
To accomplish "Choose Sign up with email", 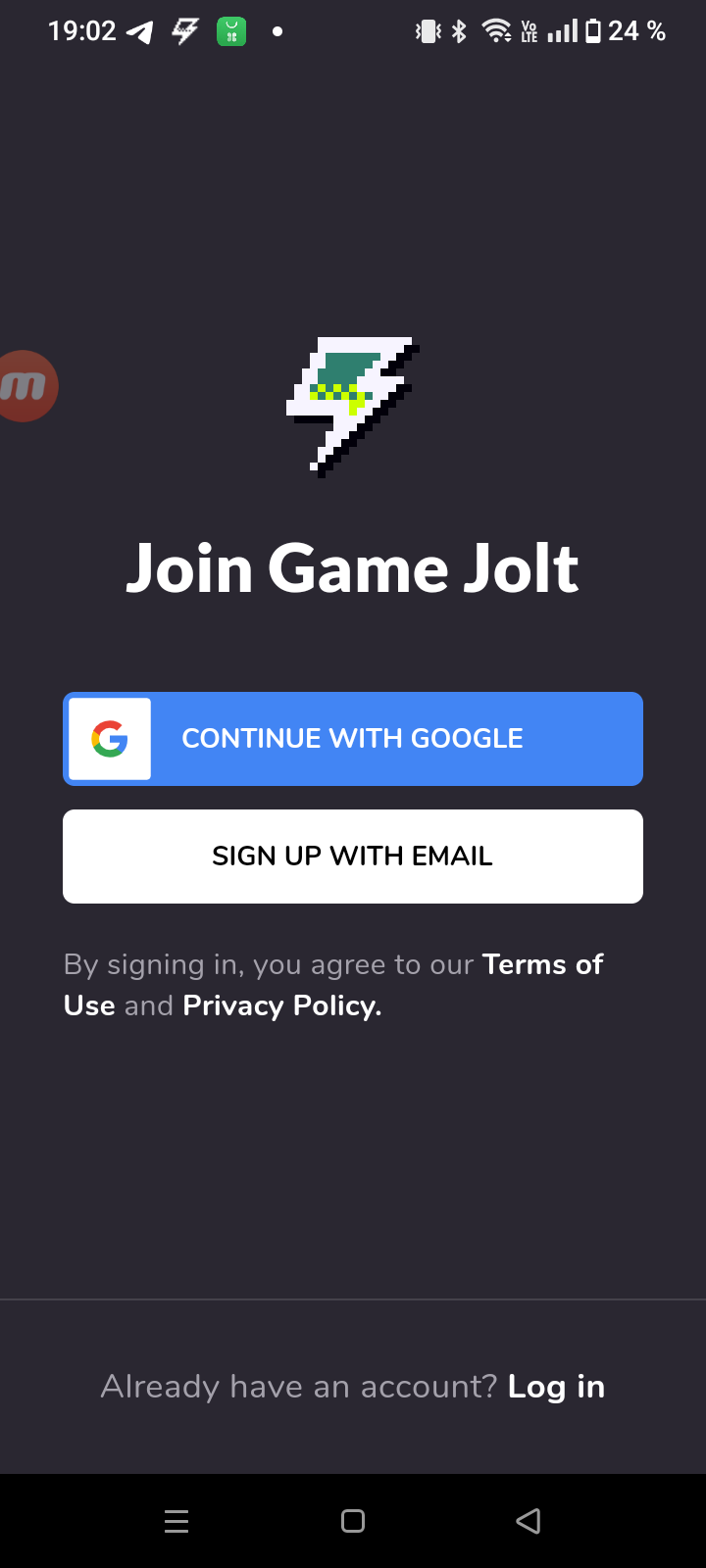I will (353, 857).
